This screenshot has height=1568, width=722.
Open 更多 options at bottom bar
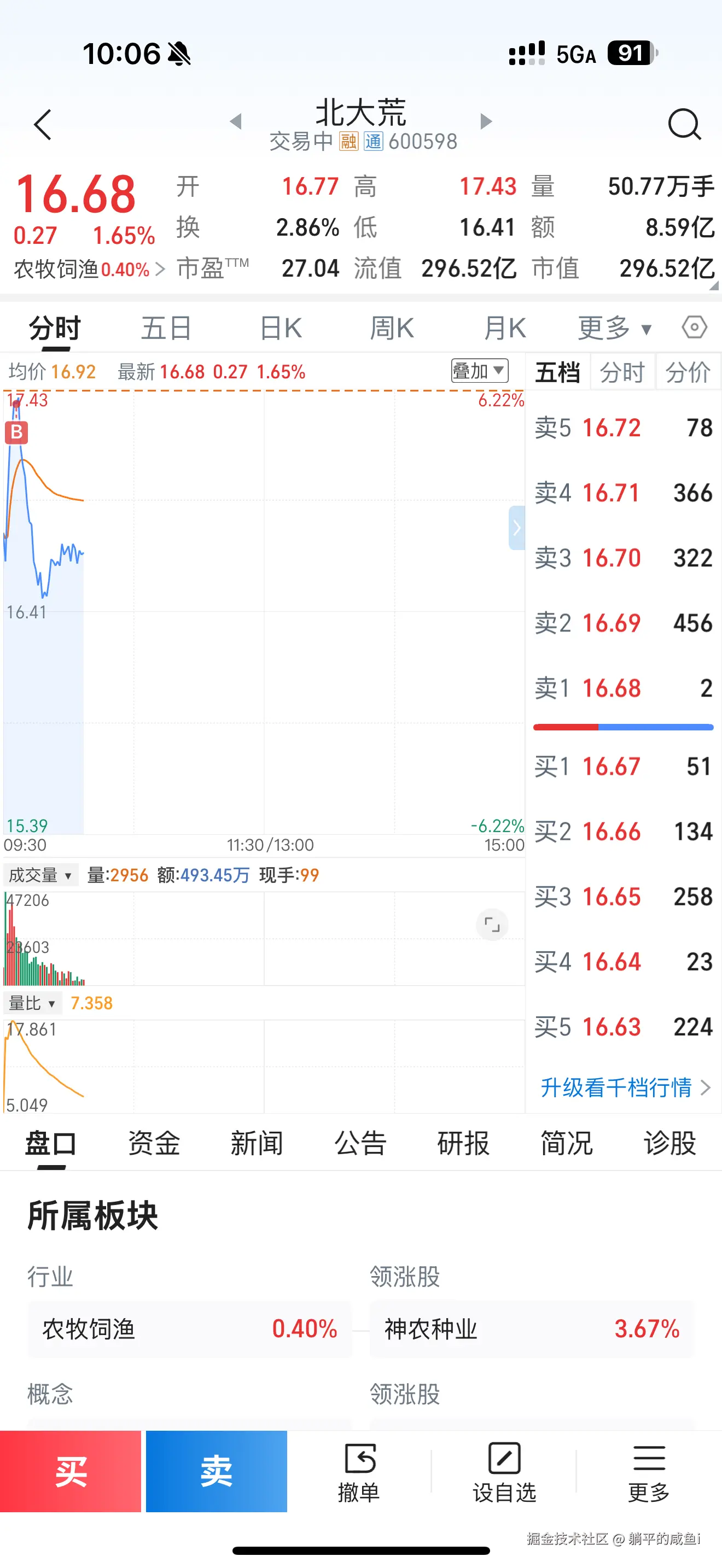648,1478
